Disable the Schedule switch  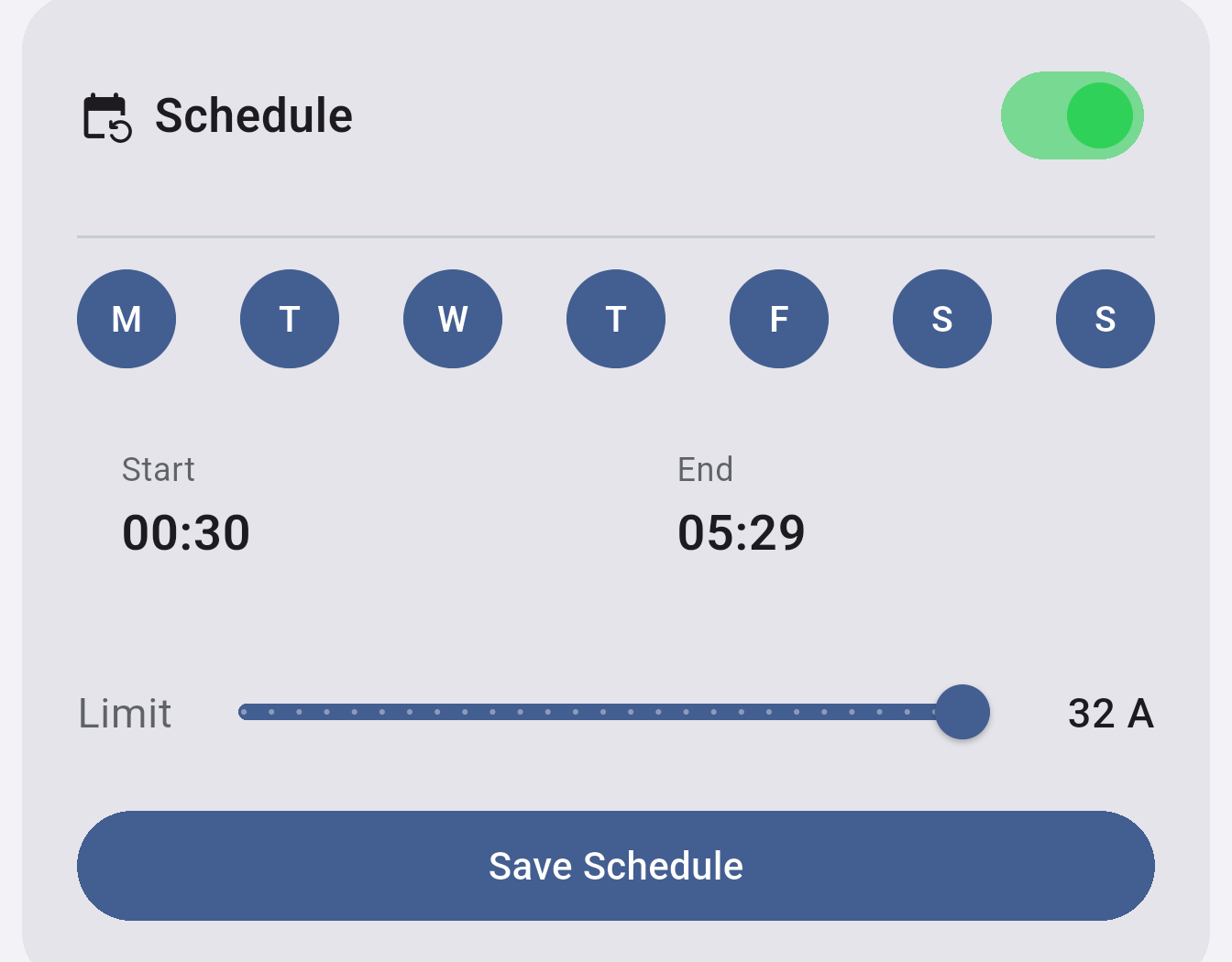(x=1072, y=115)
